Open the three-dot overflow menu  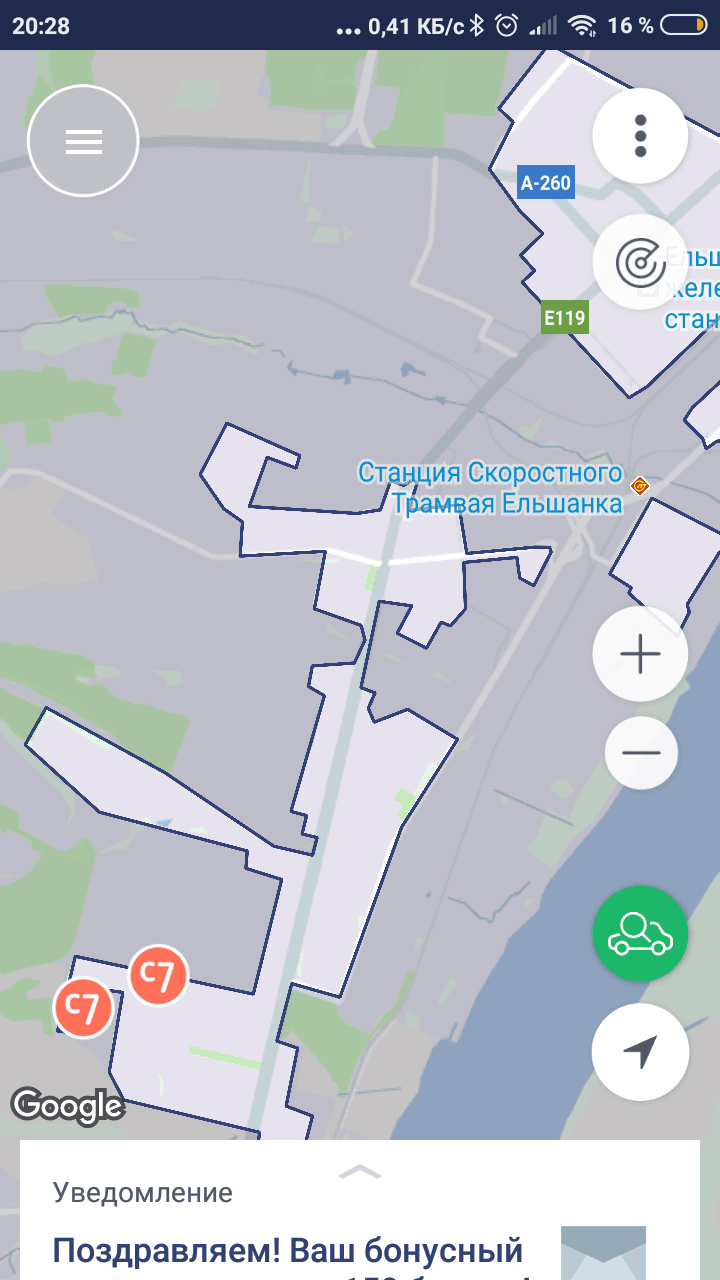click(x=640, y=136)
